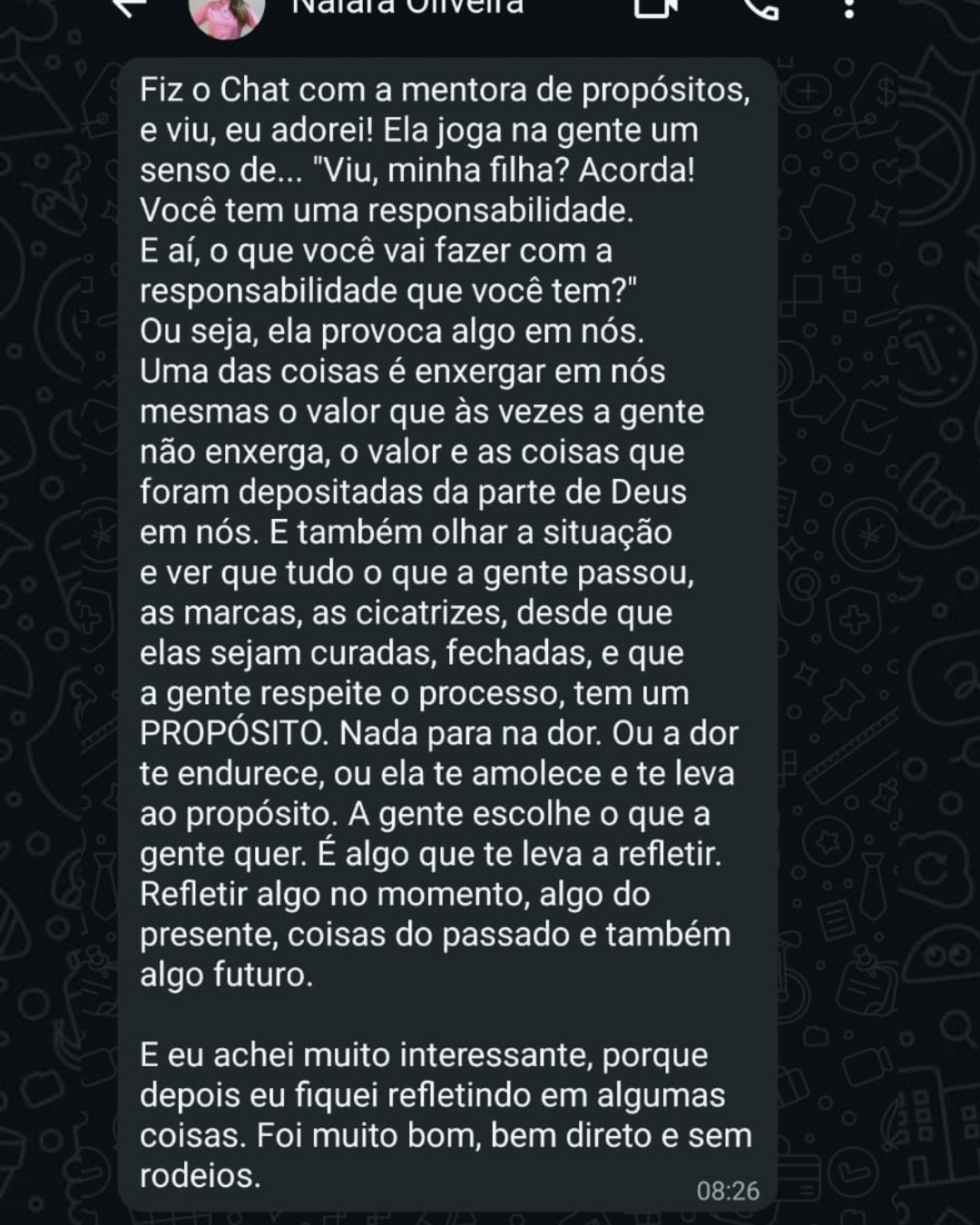Viewport: 980px width, 1225px height.
Task: Open the chat overflow menu
Action: (848, 7)
